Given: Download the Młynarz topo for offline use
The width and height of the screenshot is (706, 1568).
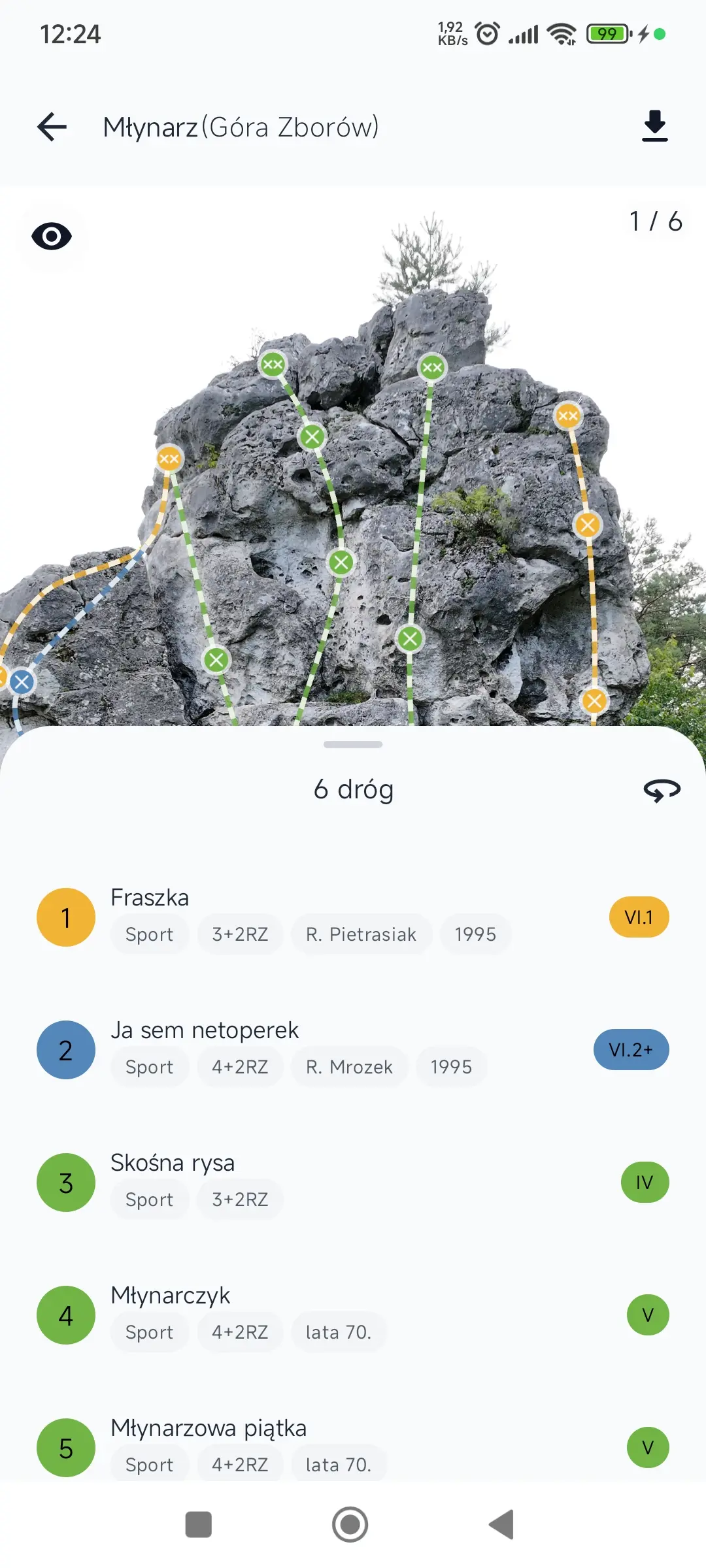Looking at the screenshot, I should click(654, 126).
